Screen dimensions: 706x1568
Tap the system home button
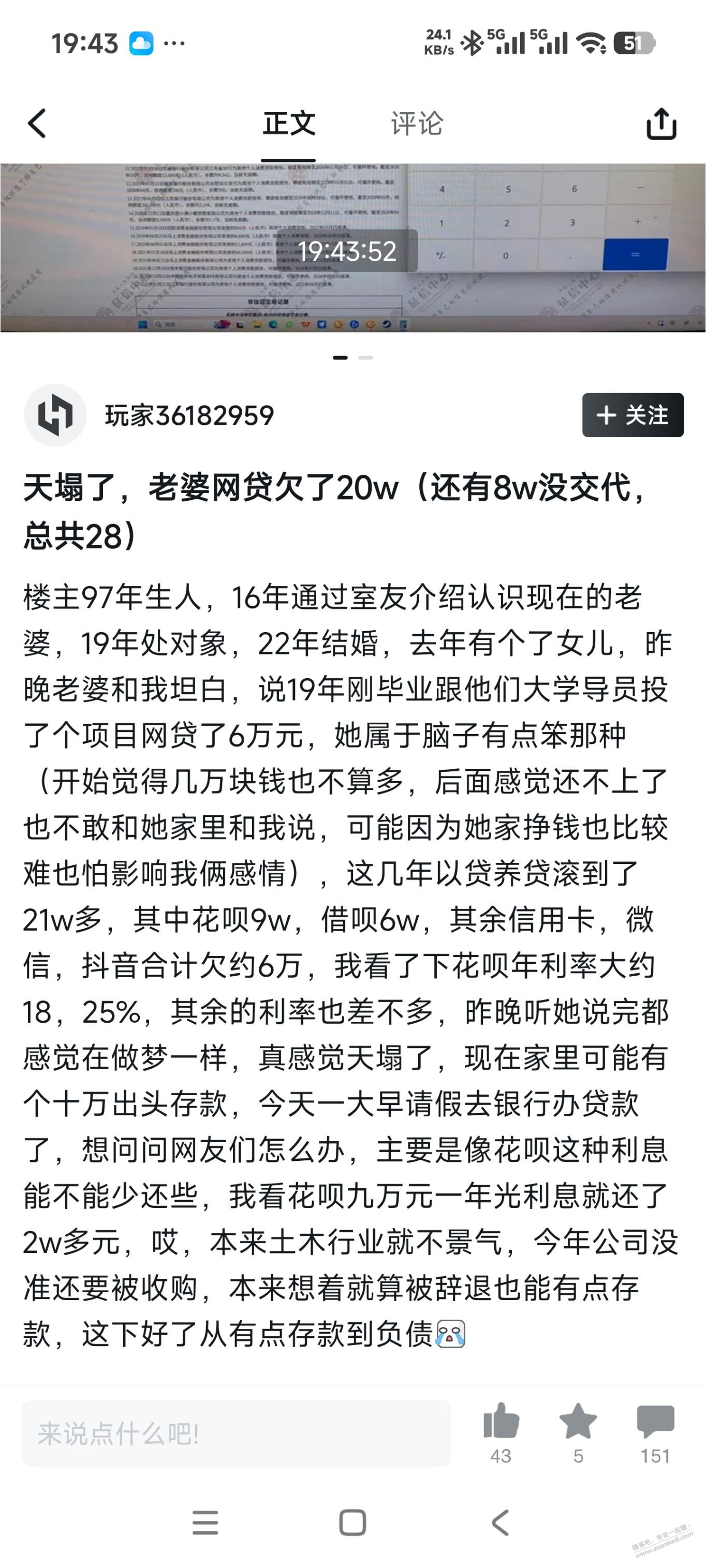(x=352, y=1523)
